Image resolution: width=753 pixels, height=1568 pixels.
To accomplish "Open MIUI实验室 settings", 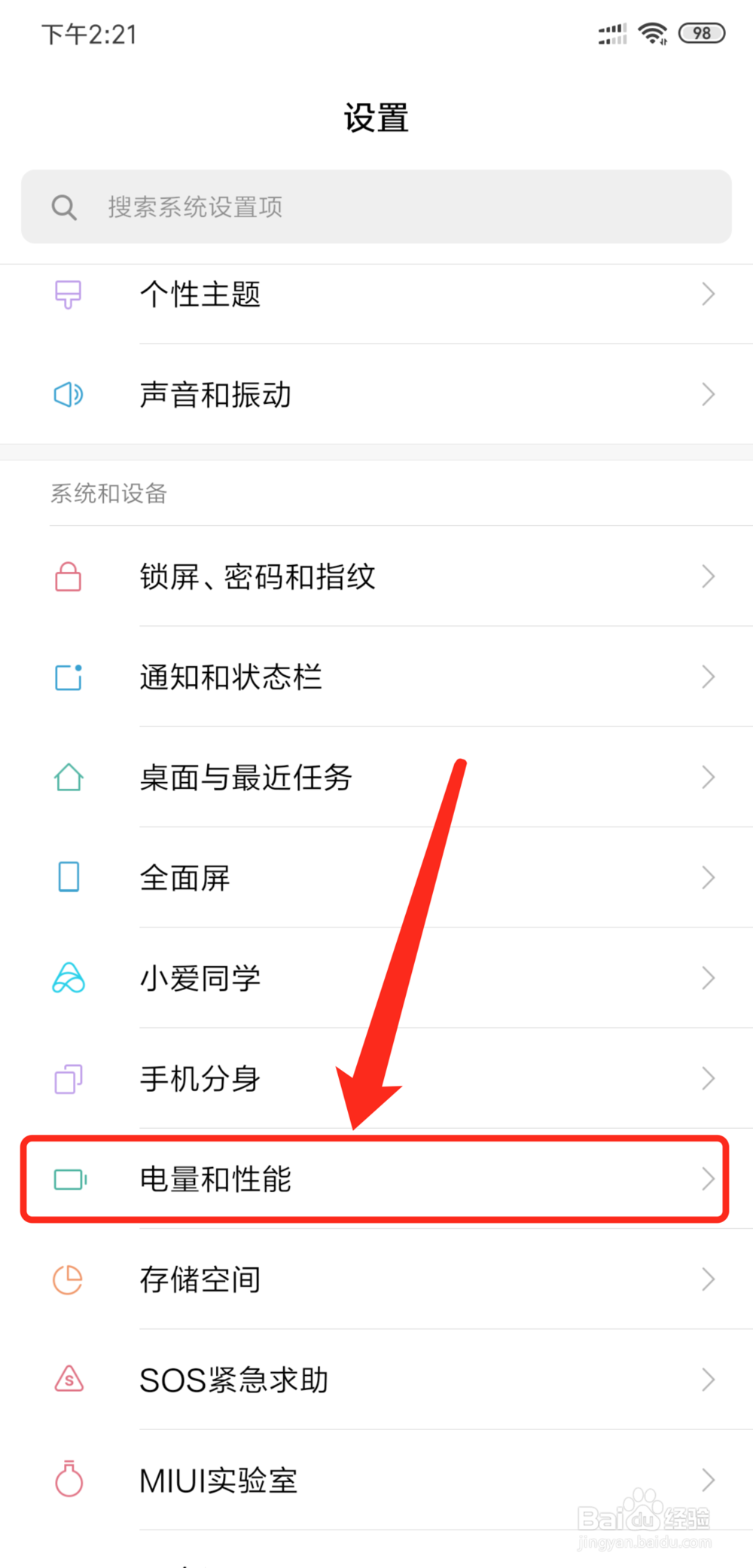I will pyautogui.click(x=301, y=1480).
